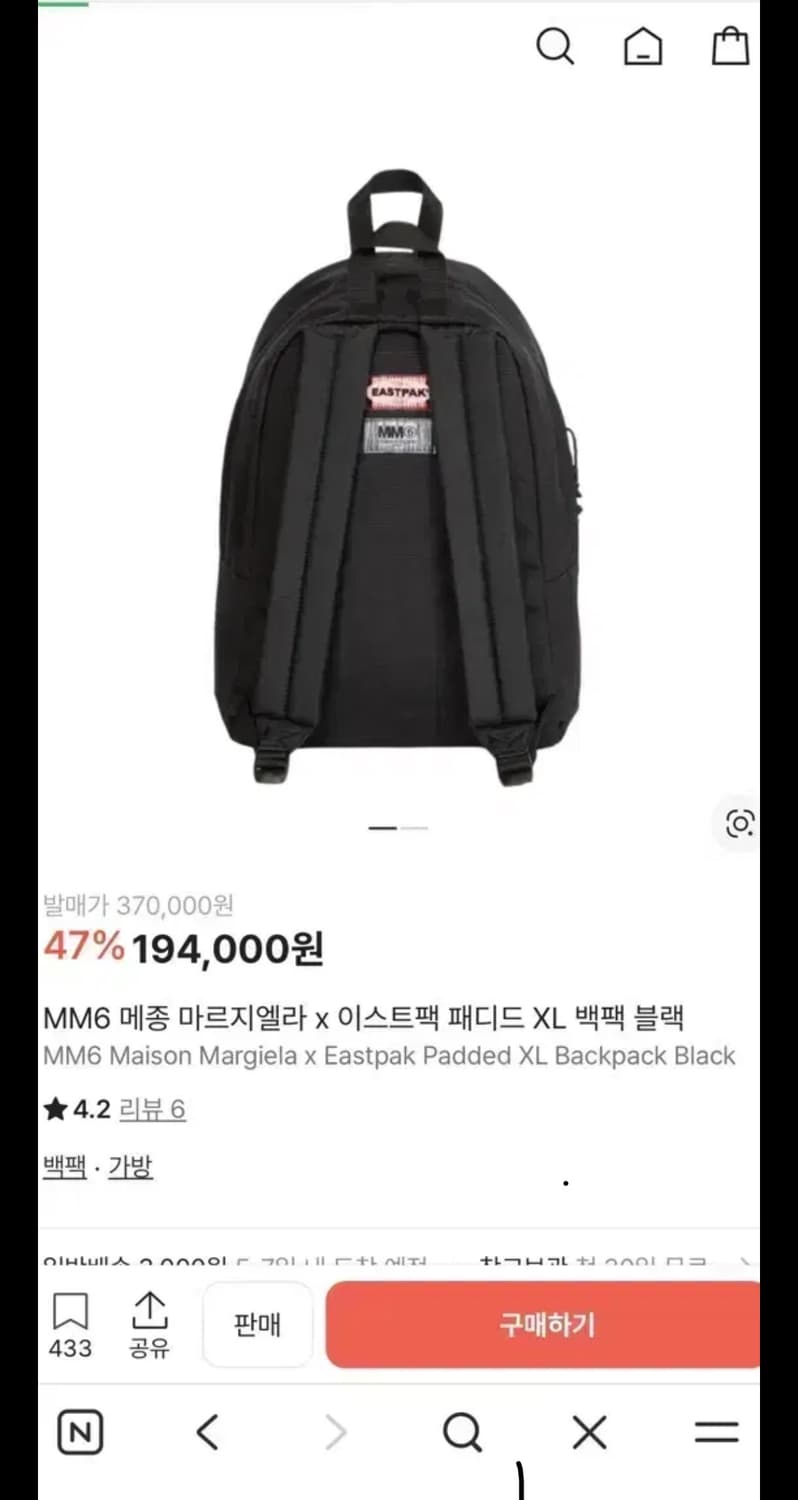The image size is (798, 1500).
Task: Open the search icon at top
Action: pyautogui.click(x=556, y=46)
